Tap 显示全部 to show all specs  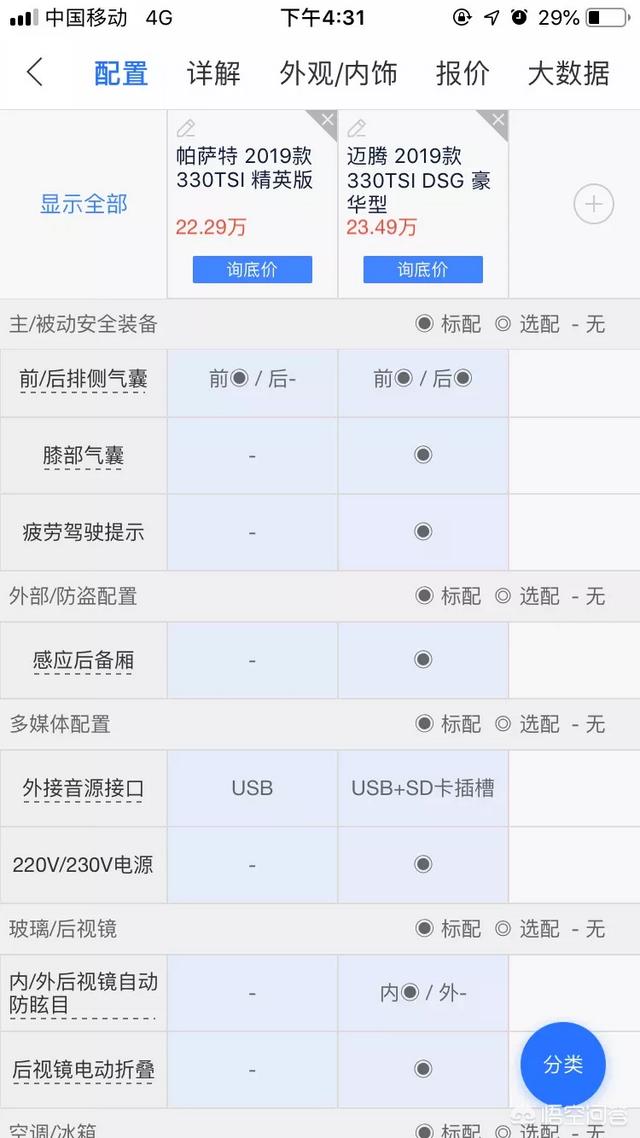coord(83,204)
